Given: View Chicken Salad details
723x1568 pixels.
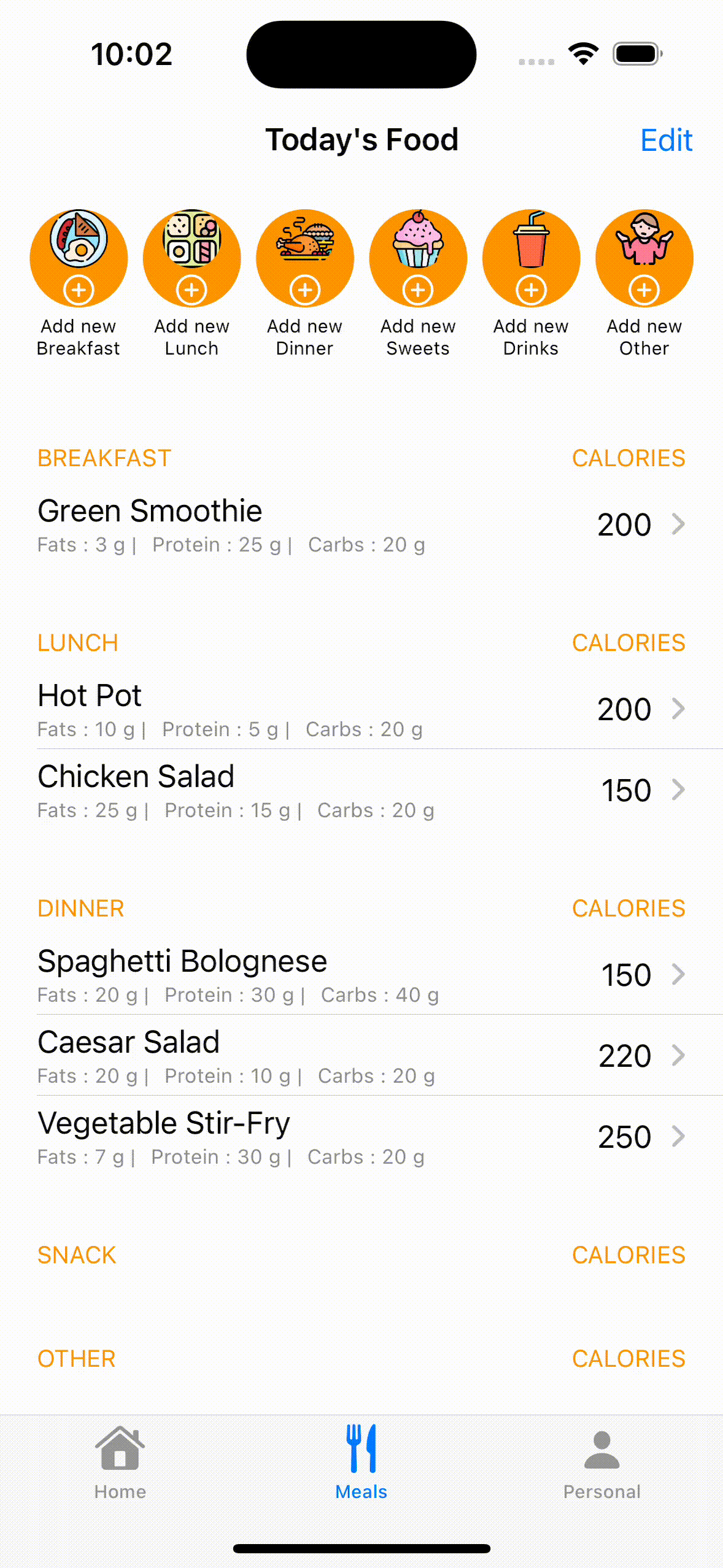Looking at the screenshot, I should tap(361, 790).
